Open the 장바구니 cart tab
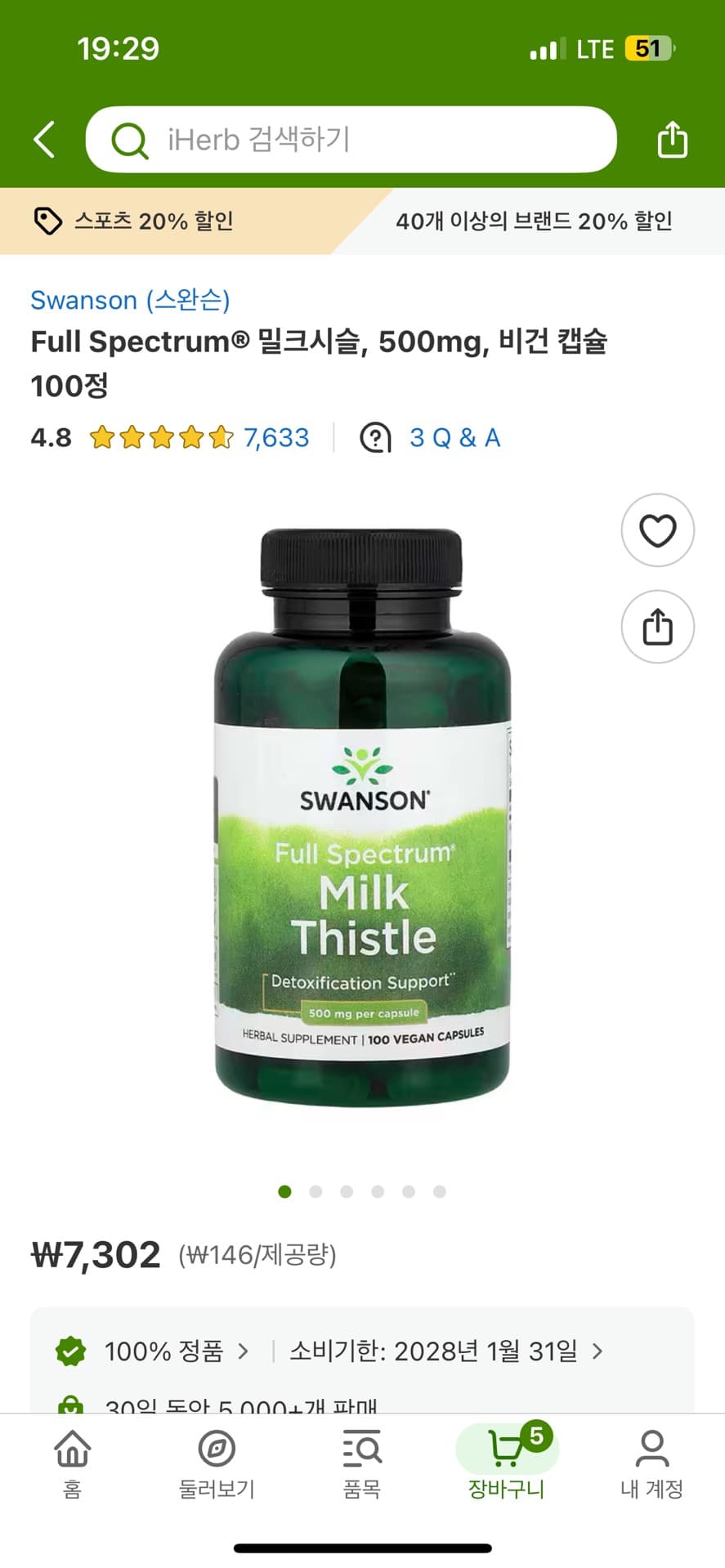This screenshot has height=1568, width=725. point(507,1463)
